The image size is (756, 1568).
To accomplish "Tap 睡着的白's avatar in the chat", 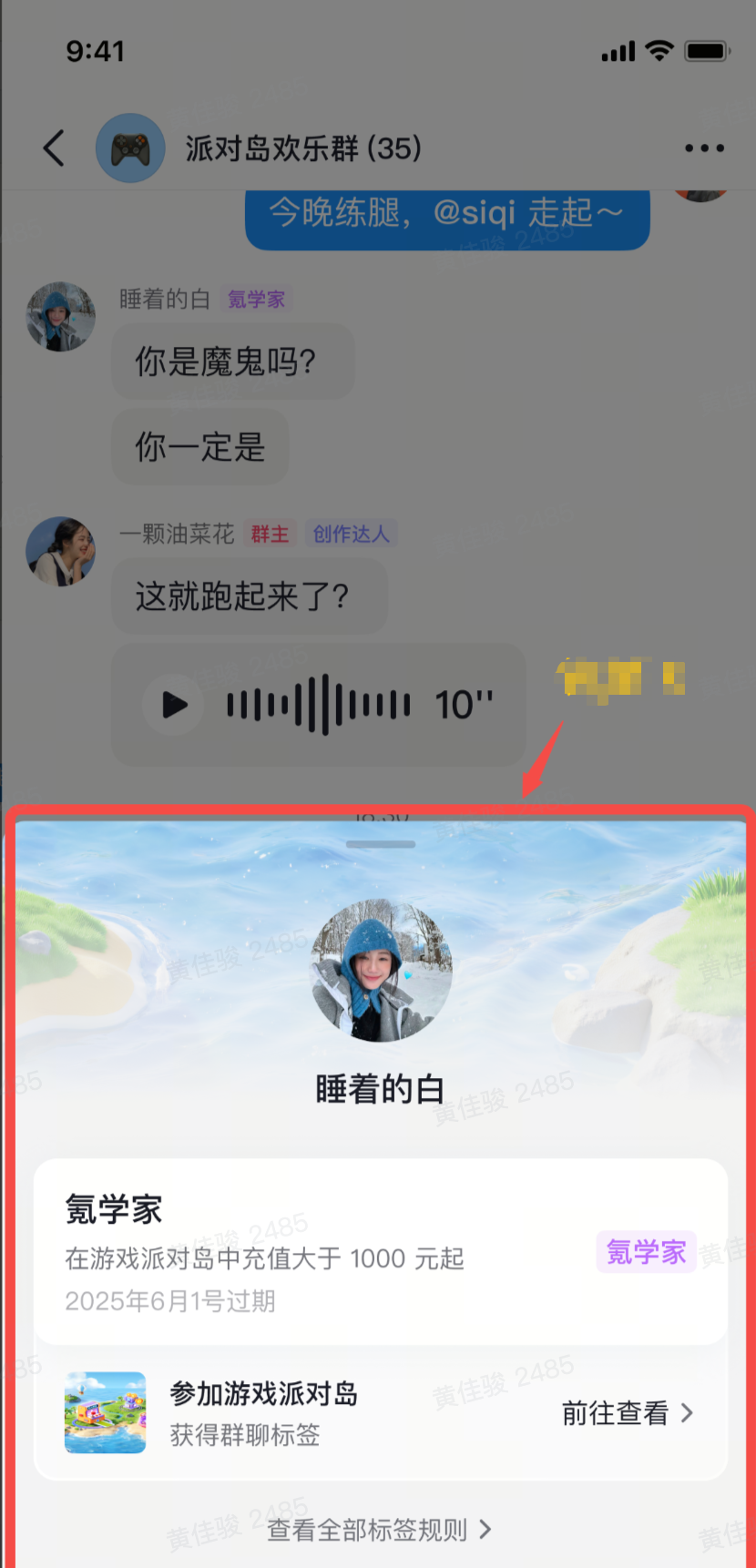I will tap(60, 317).
